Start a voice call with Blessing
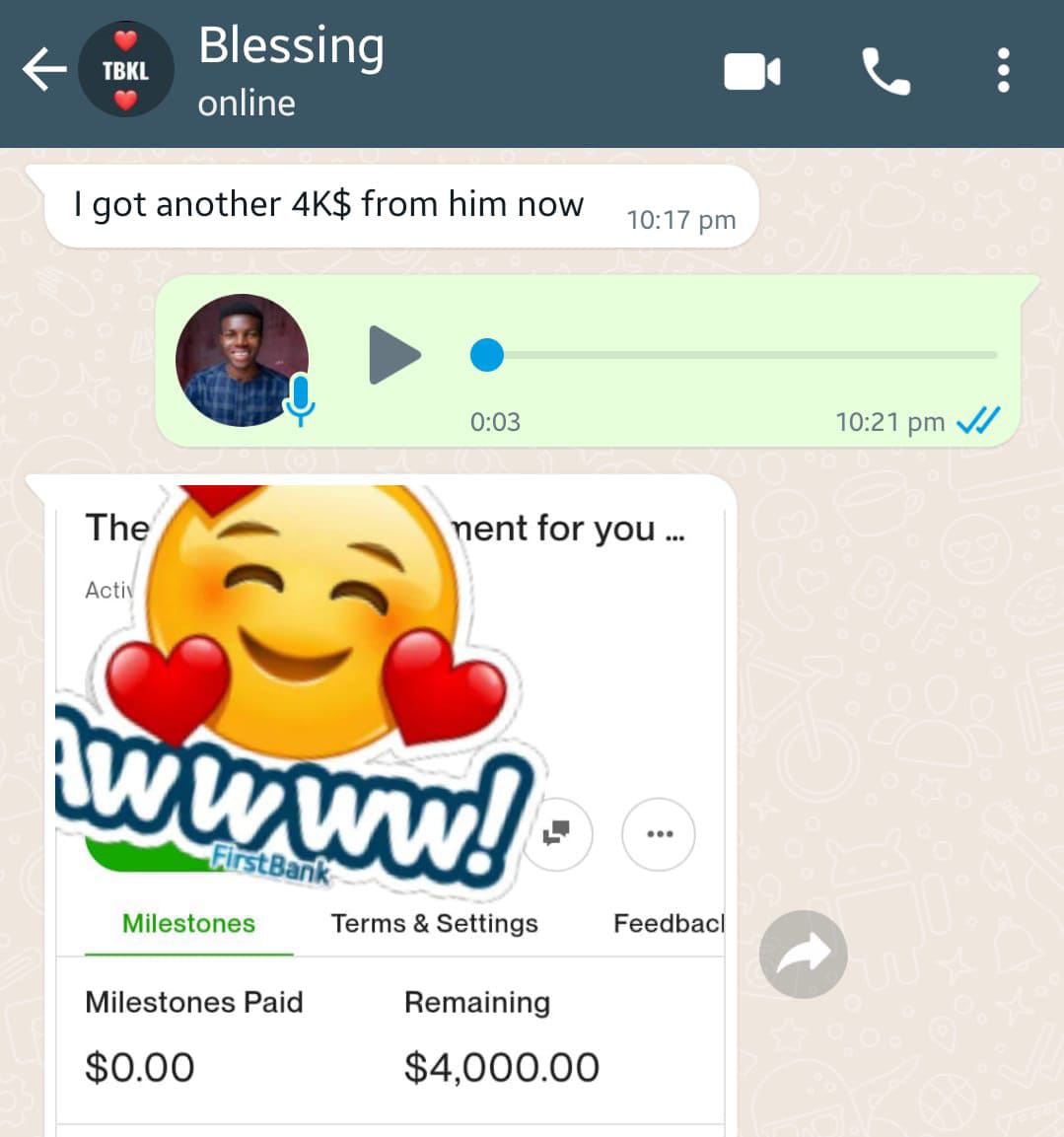The image size is (1064, 1137). click(886, 72)
